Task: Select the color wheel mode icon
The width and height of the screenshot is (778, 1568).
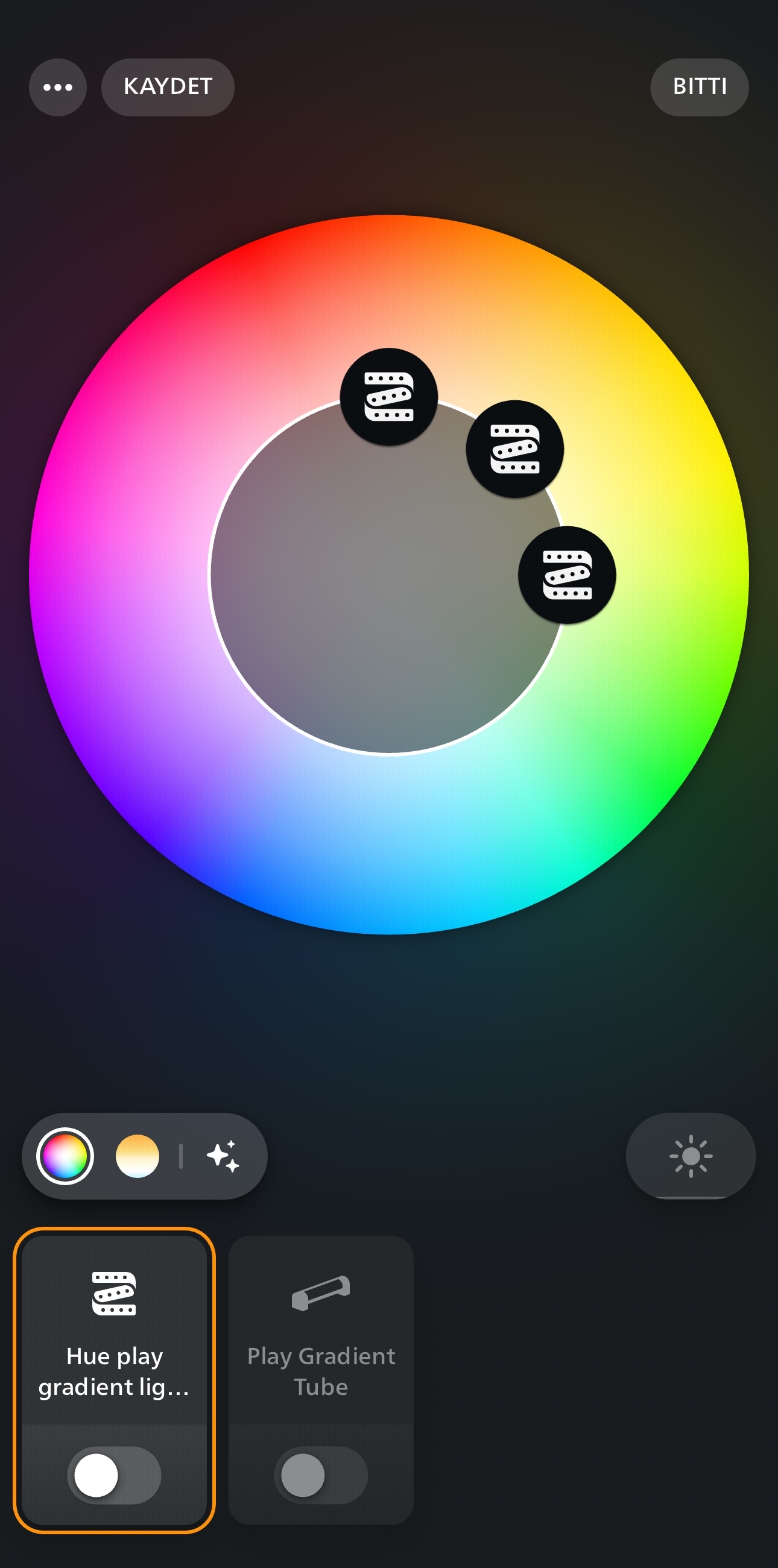Action: pos(65,1156)
